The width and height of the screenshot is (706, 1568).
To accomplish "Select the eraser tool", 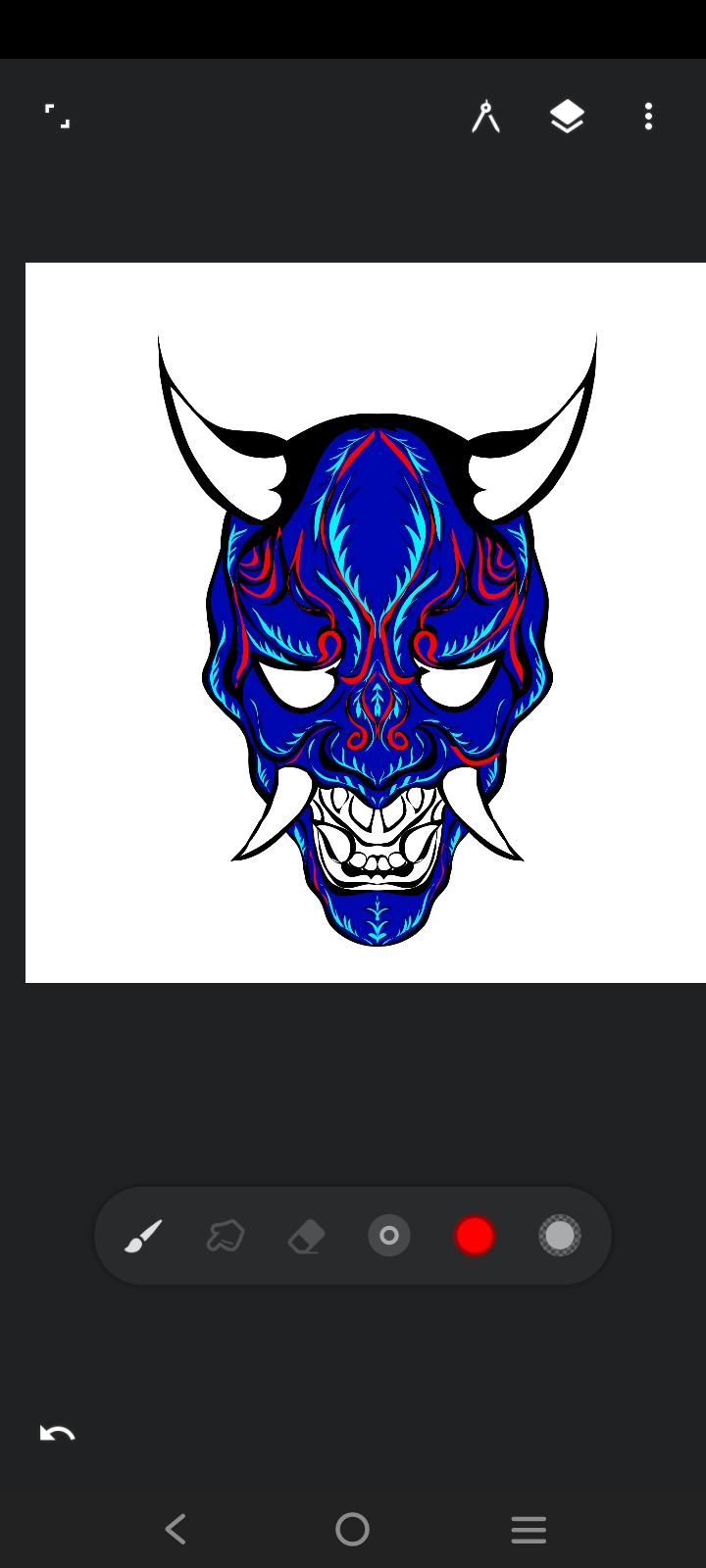I will pyautogui.click(x=306, y=1236).
